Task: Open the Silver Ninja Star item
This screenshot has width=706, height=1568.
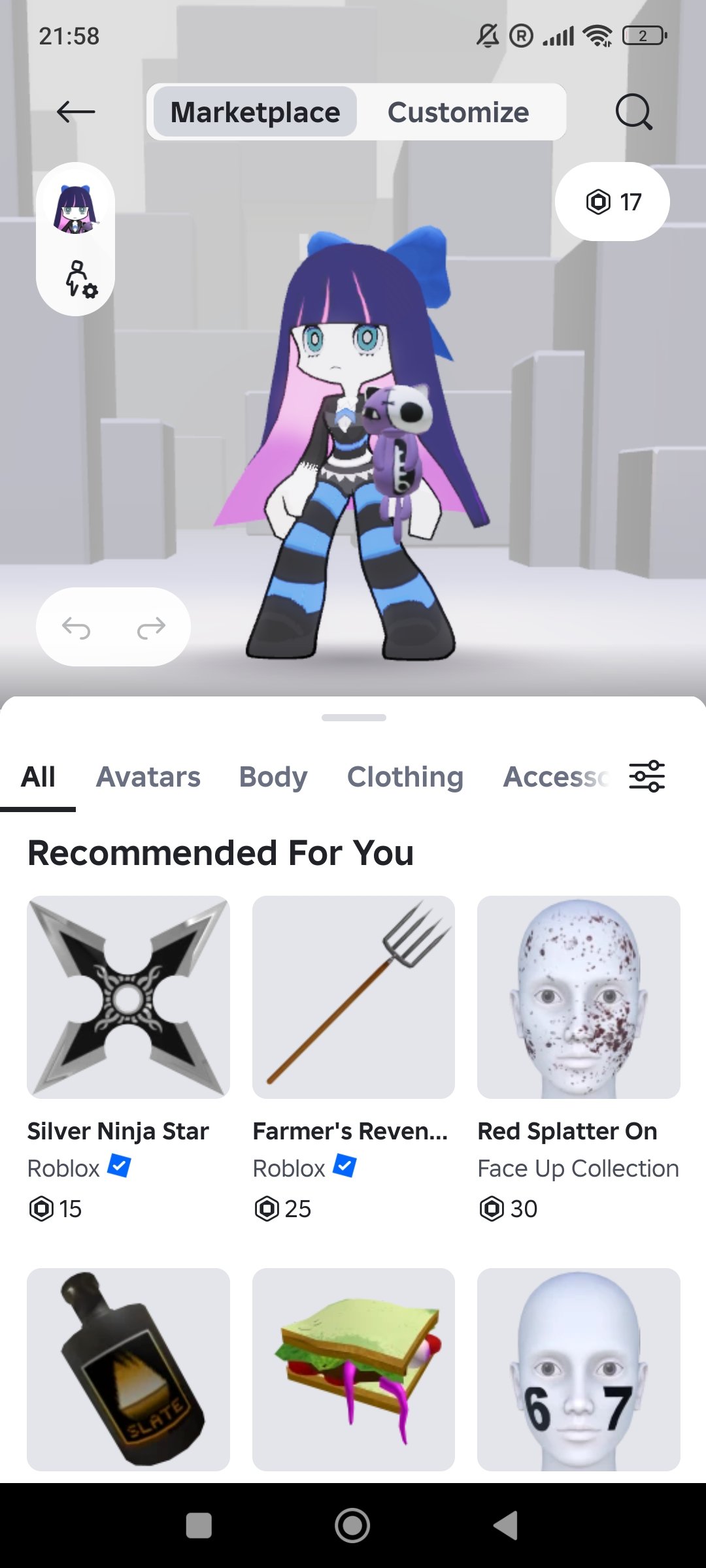Action: (128, 1058)
